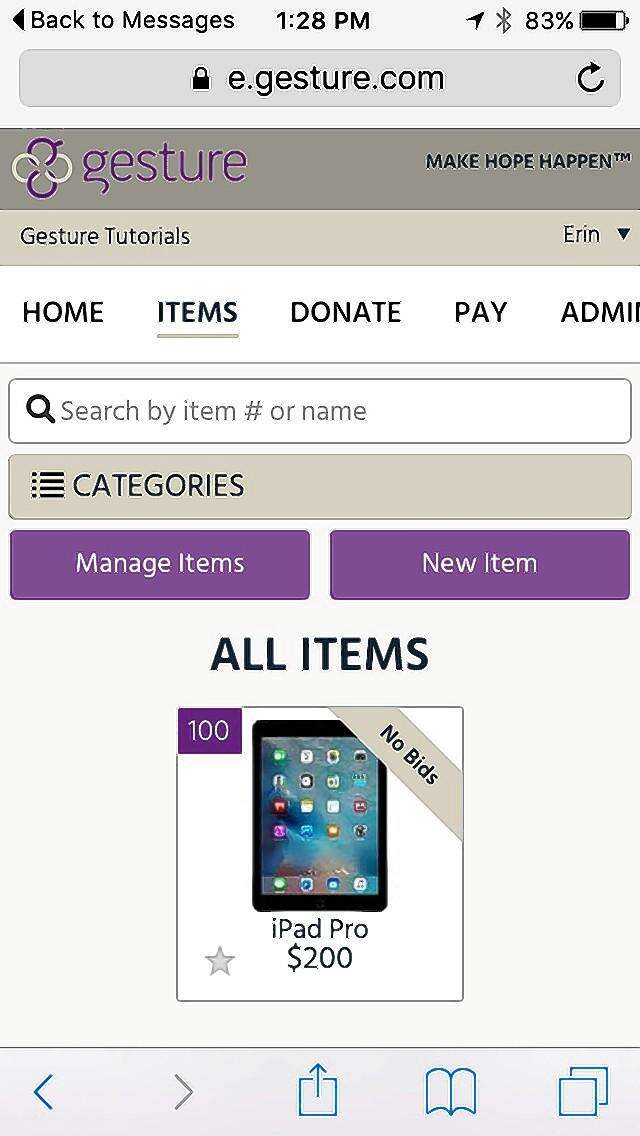Viewport: 640px width, 1136px height.
Task: Create a New Item
Action: click(480, 564)
